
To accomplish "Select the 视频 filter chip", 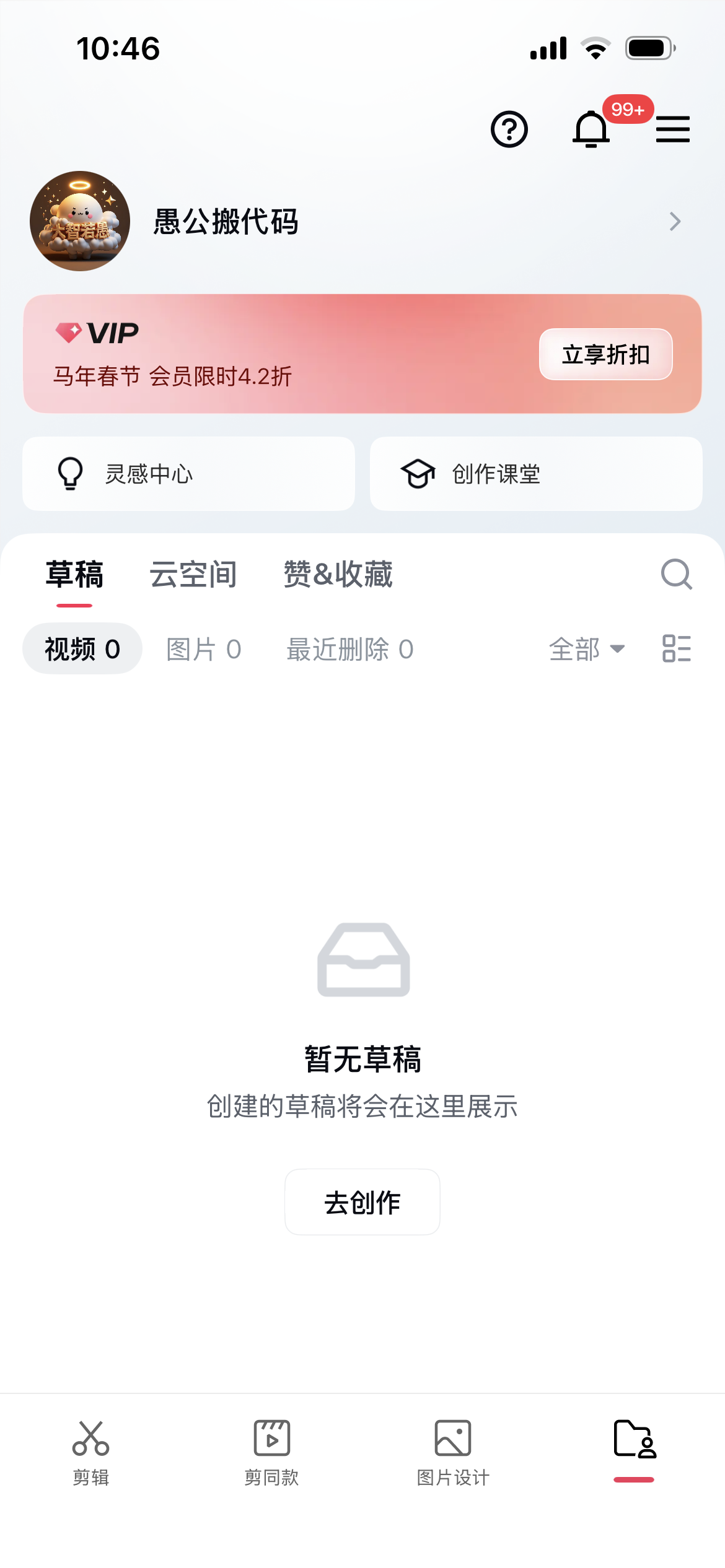I will (82, 649).
